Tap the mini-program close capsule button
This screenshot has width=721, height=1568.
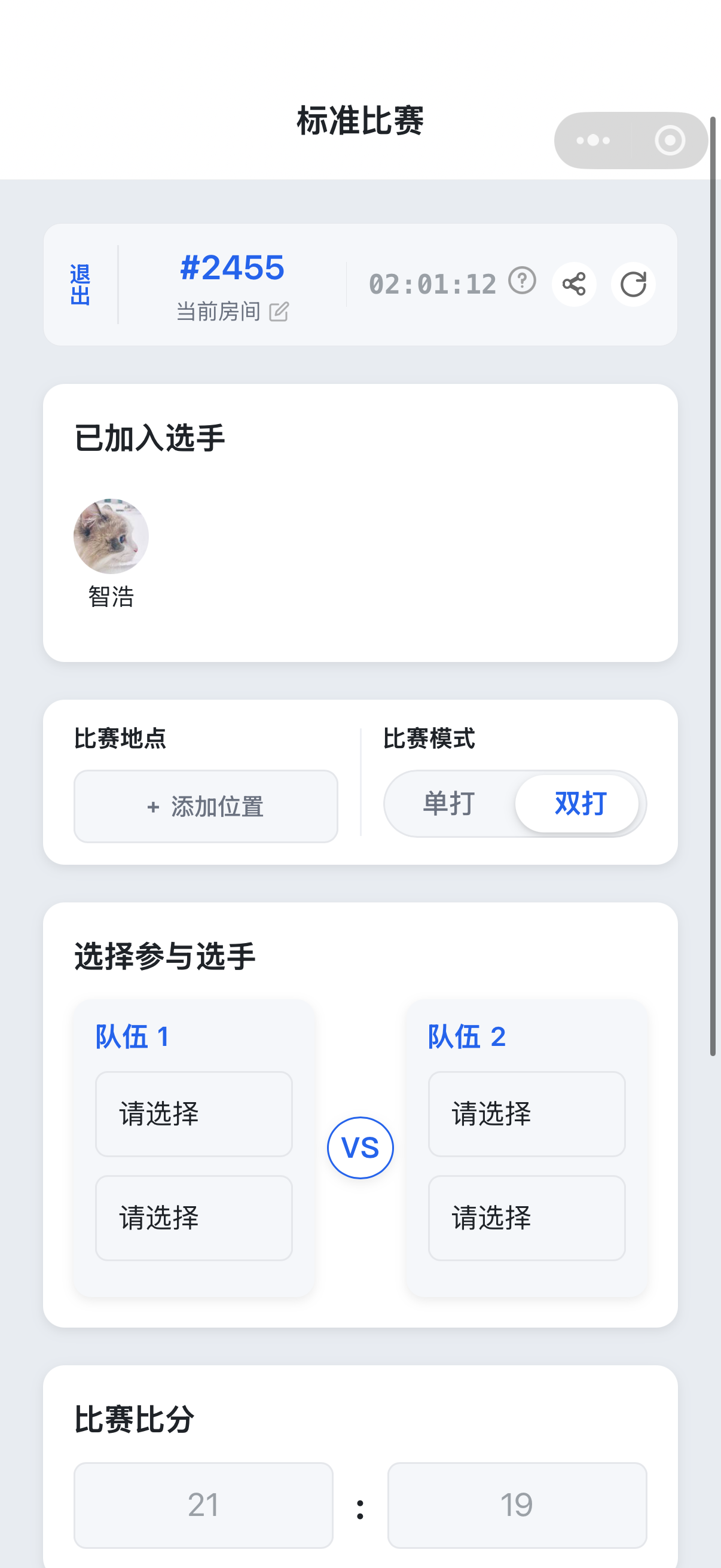(x=670, y=140)
